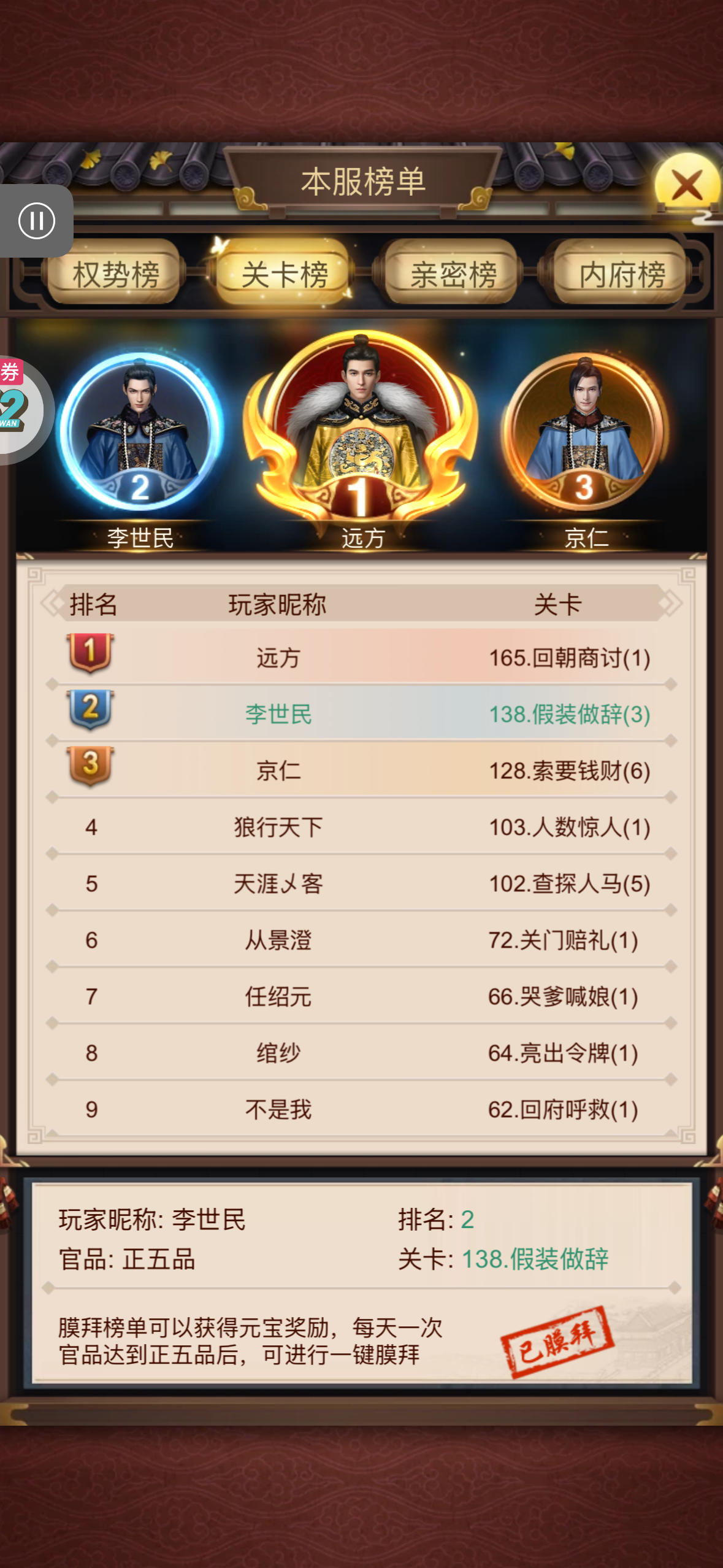This screenshot has height=1568, width=723.
Task: View rank 2 player 李世民's portrait
Action: 140,432
